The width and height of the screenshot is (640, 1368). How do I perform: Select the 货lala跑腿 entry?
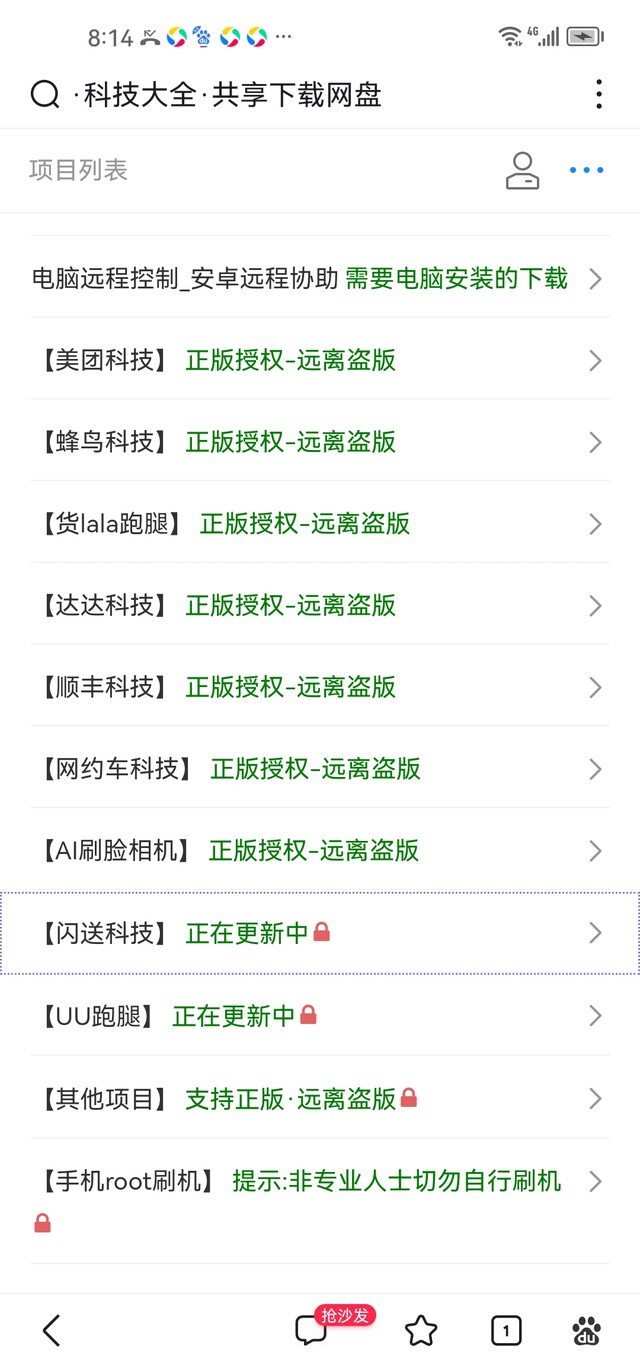tap(320, 524)
